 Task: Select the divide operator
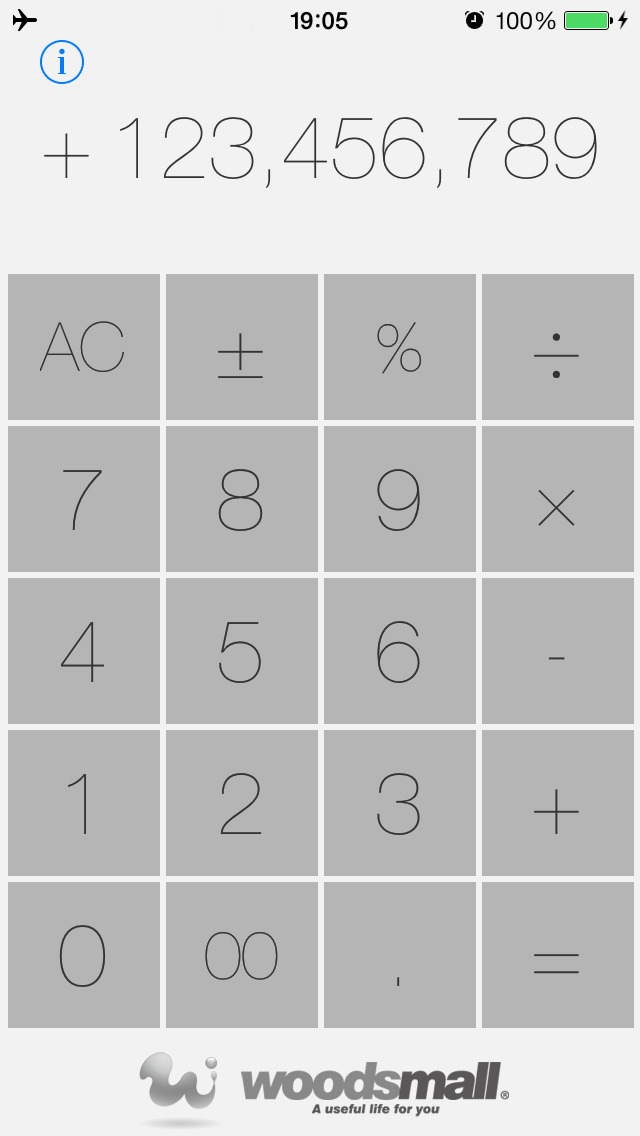click(557, 347)
